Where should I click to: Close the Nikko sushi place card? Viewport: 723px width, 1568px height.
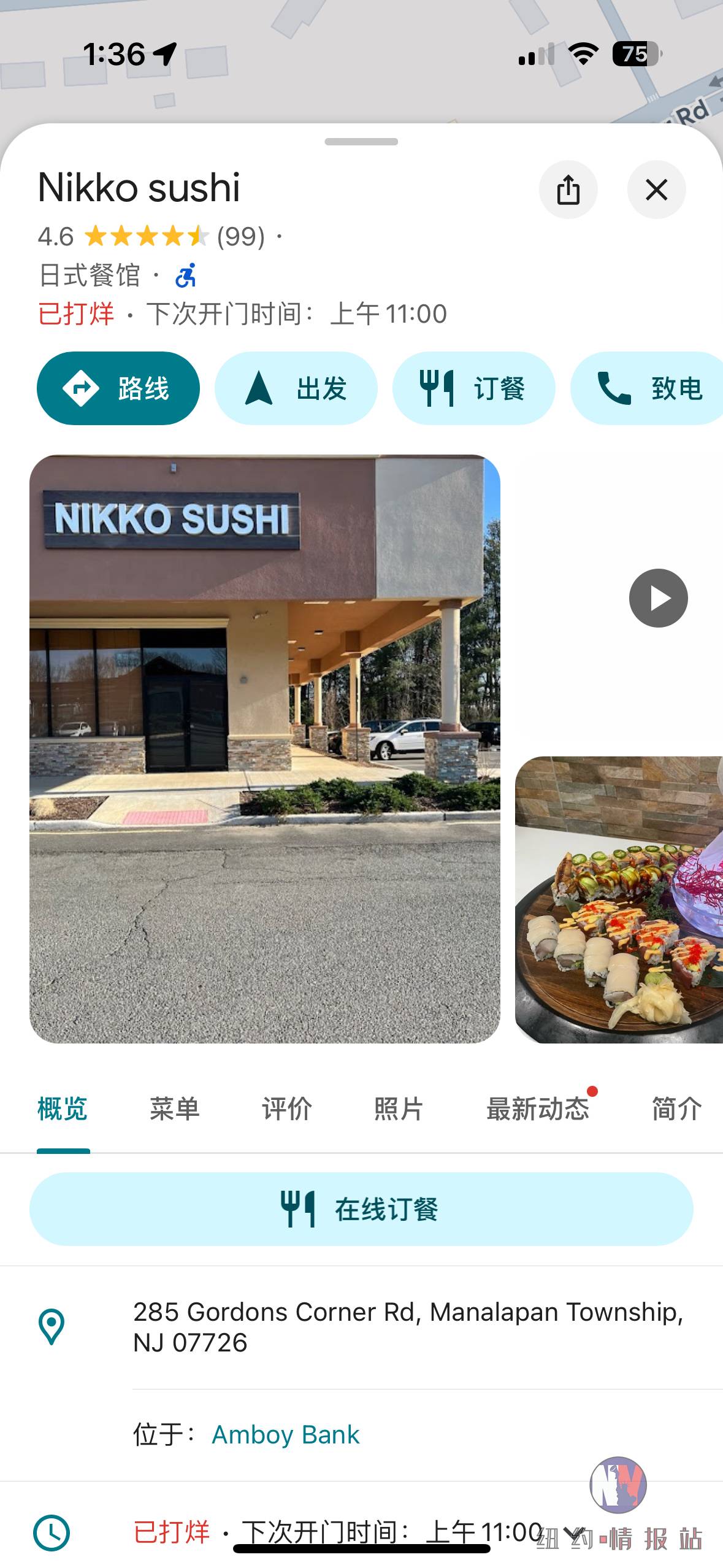pyautogui.click(x=656, y=190)
